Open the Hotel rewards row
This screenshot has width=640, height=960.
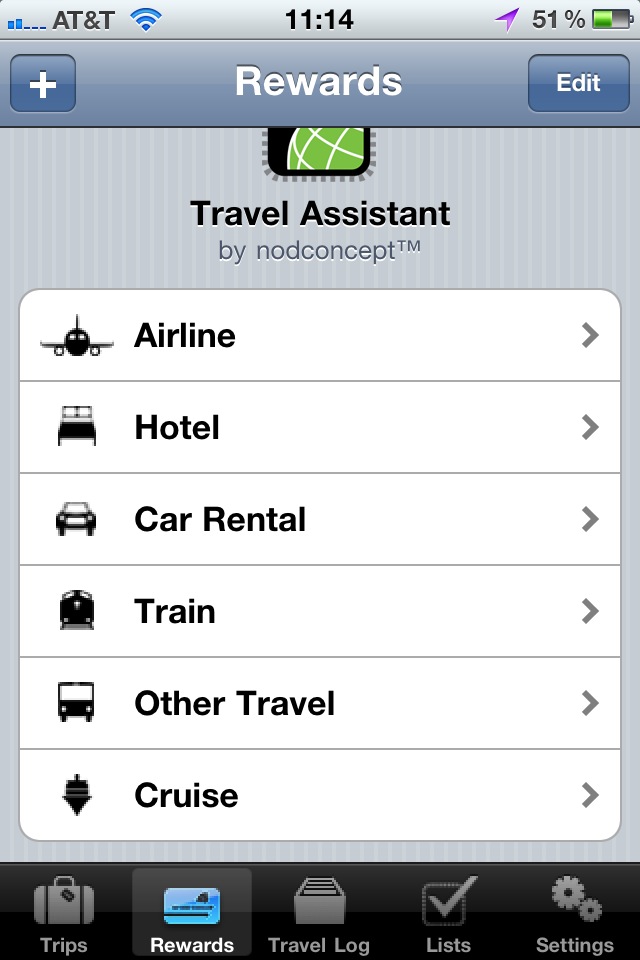[320, 428]
